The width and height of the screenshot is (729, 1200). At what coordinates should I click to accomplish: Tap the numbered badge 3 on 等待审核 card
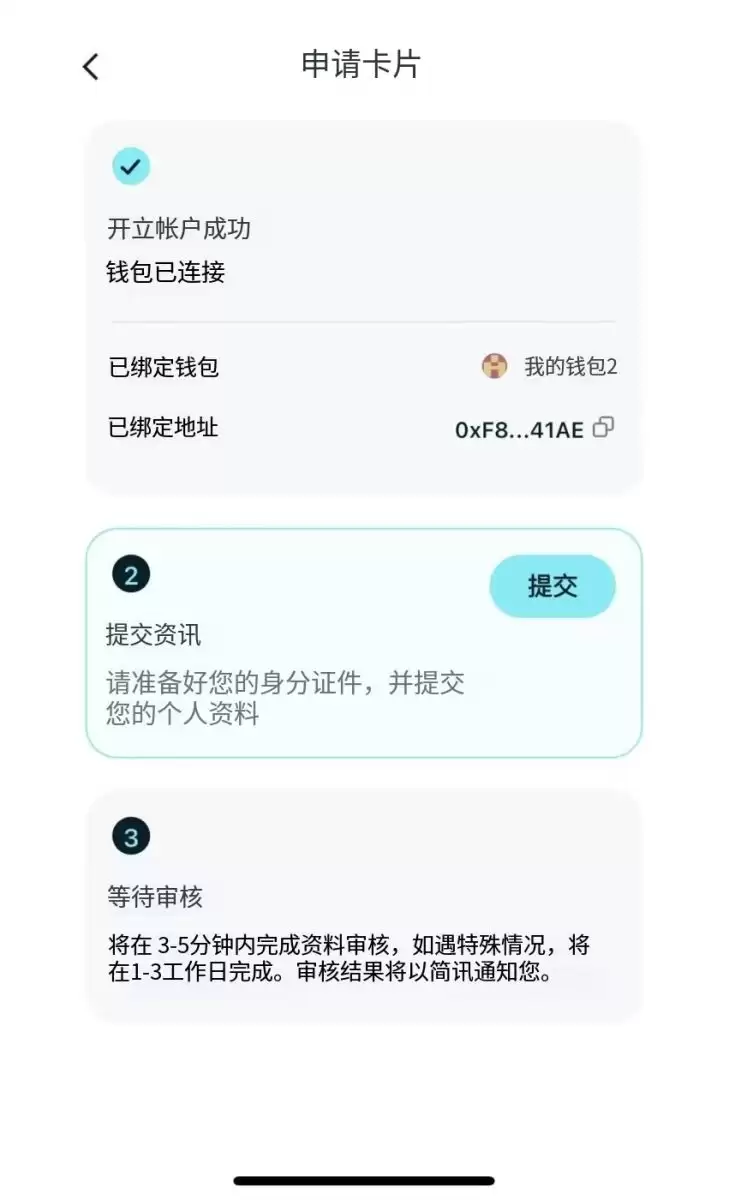pyautogui.click(x=131, y=836)
